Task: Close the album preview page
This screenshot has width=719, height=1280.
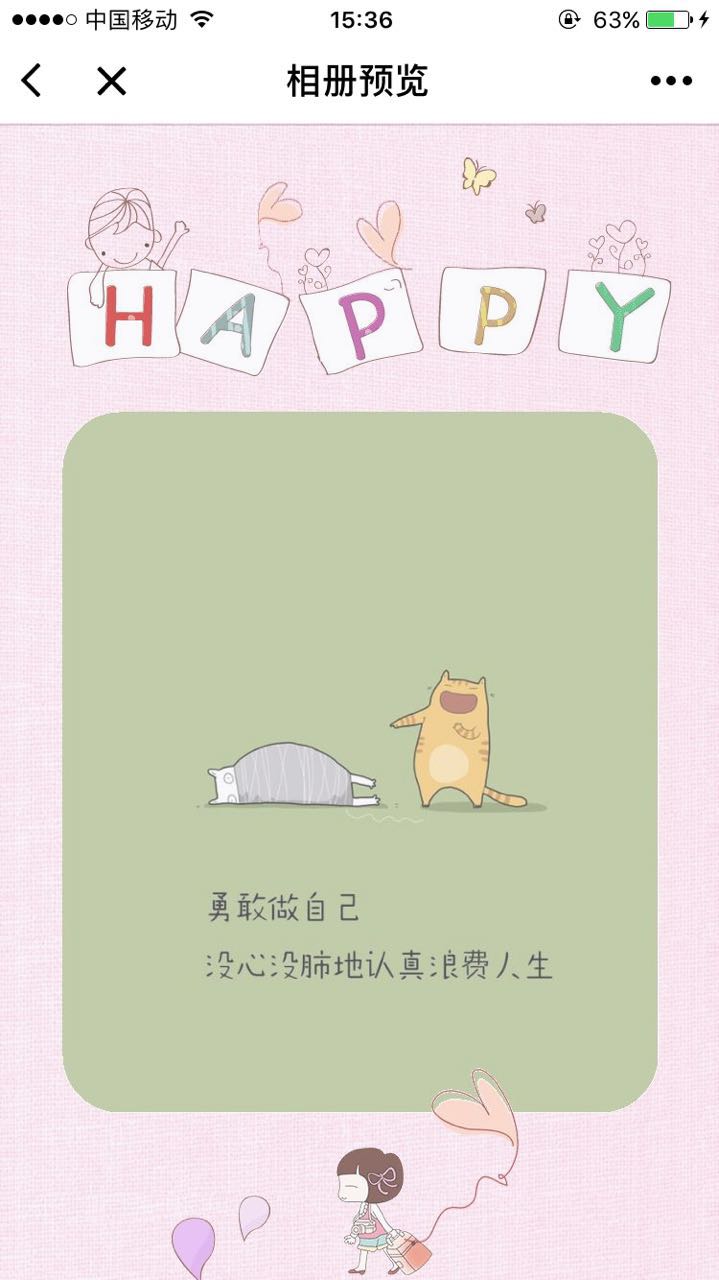Action: [x=111, y=80]
